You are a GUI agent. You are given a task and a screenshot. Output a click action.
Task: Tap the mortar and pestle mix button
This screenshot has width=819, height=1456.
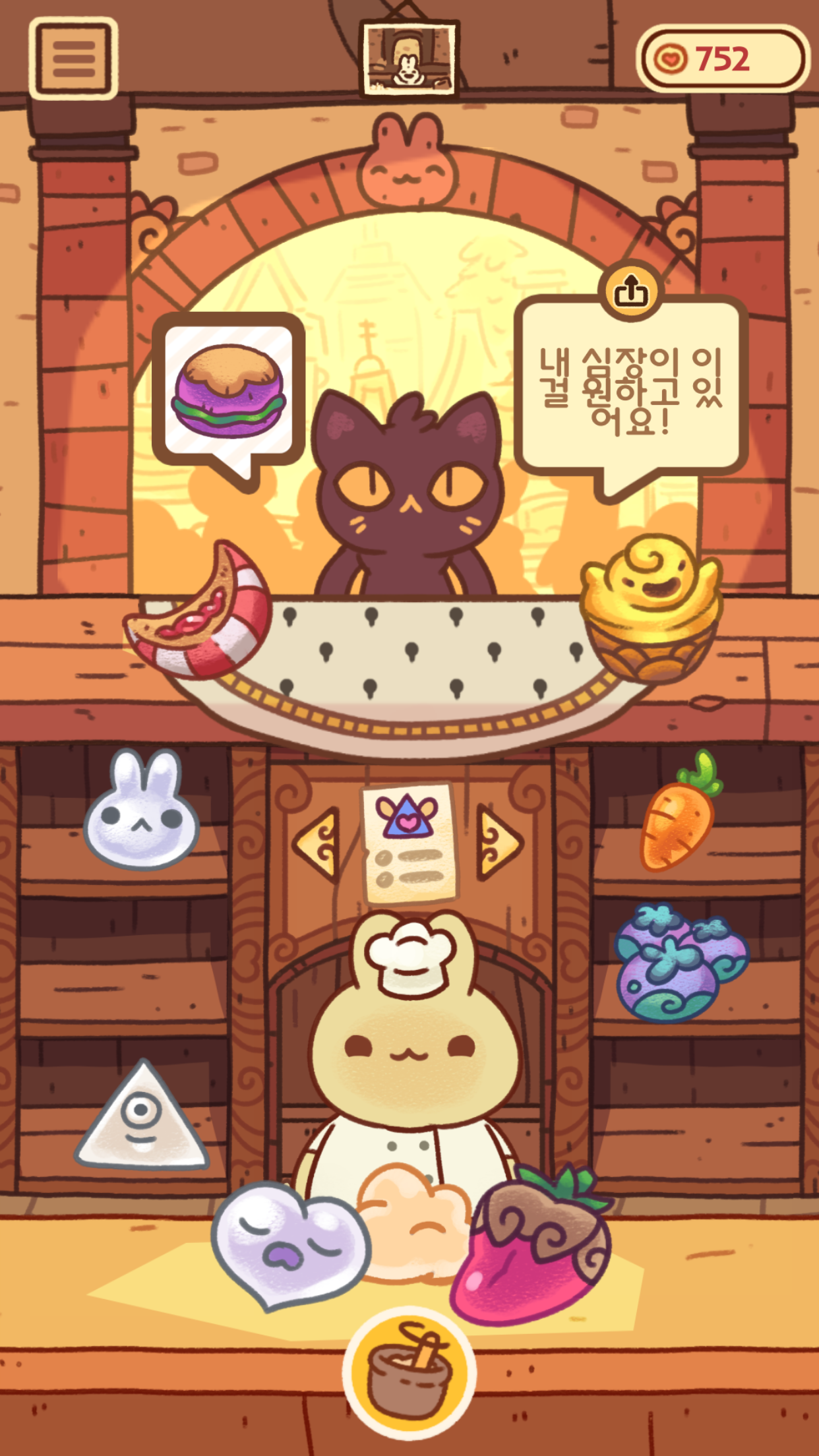click(409, 1373)
